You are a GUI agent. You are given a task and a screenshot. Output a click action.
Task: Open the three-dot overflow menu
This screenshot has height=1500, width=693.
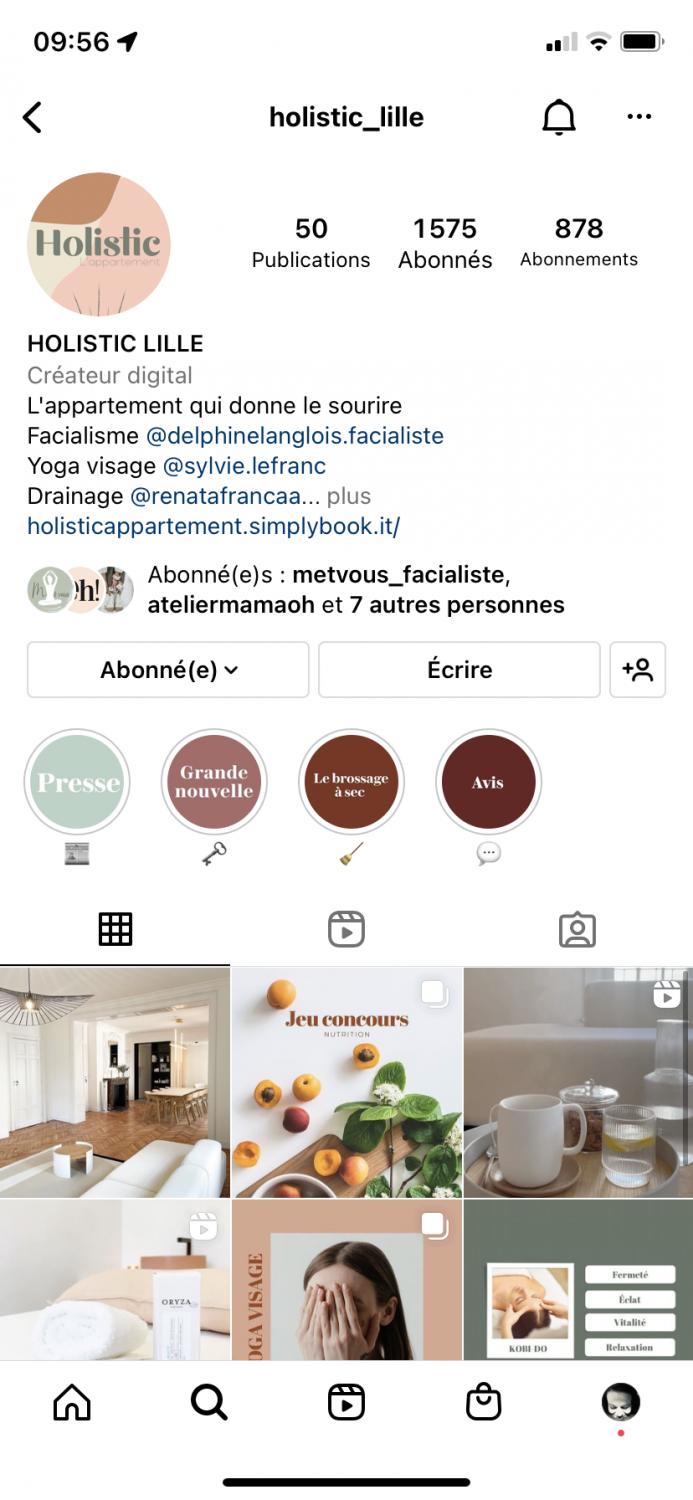pos(639,117)
